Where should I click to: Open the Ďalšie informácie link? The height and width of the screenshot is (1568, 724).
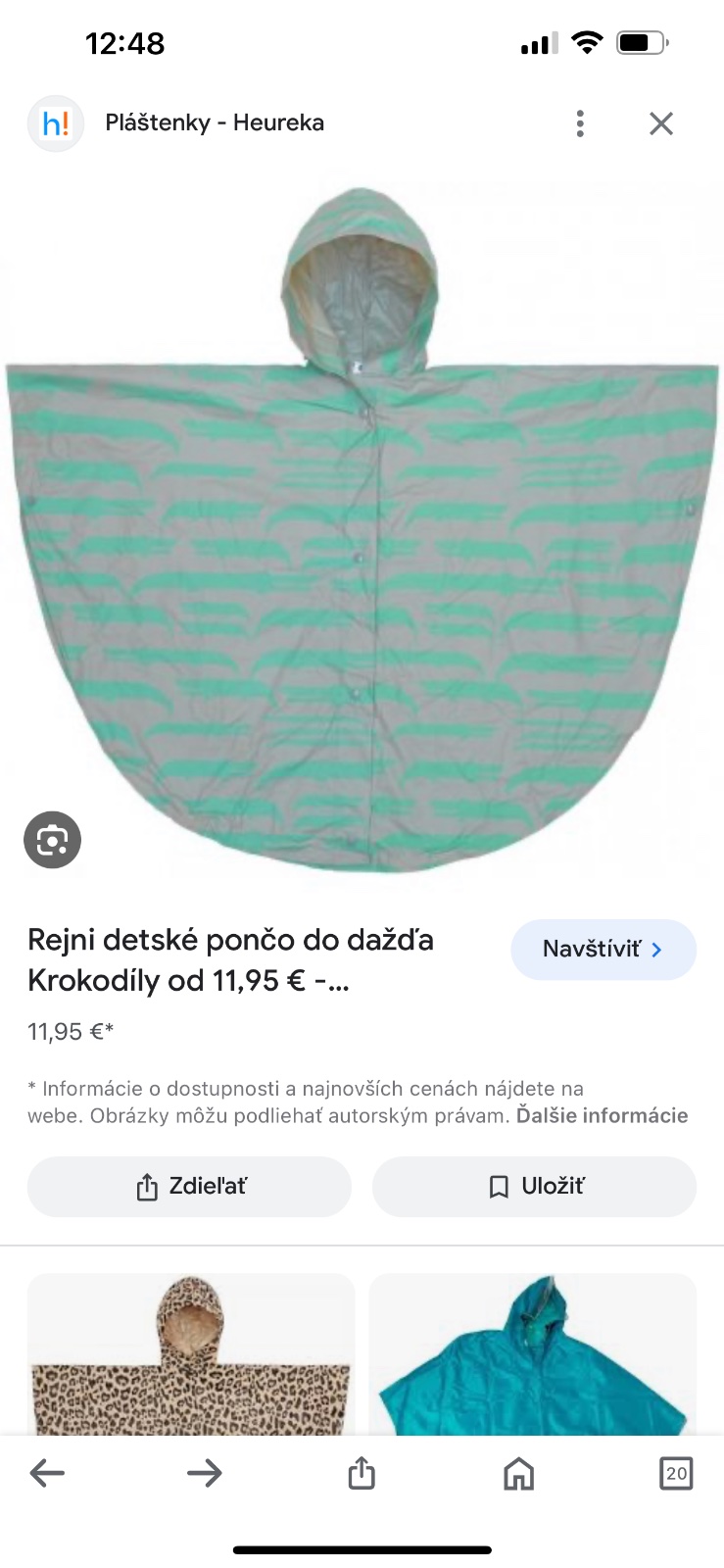pos(602,1115)
